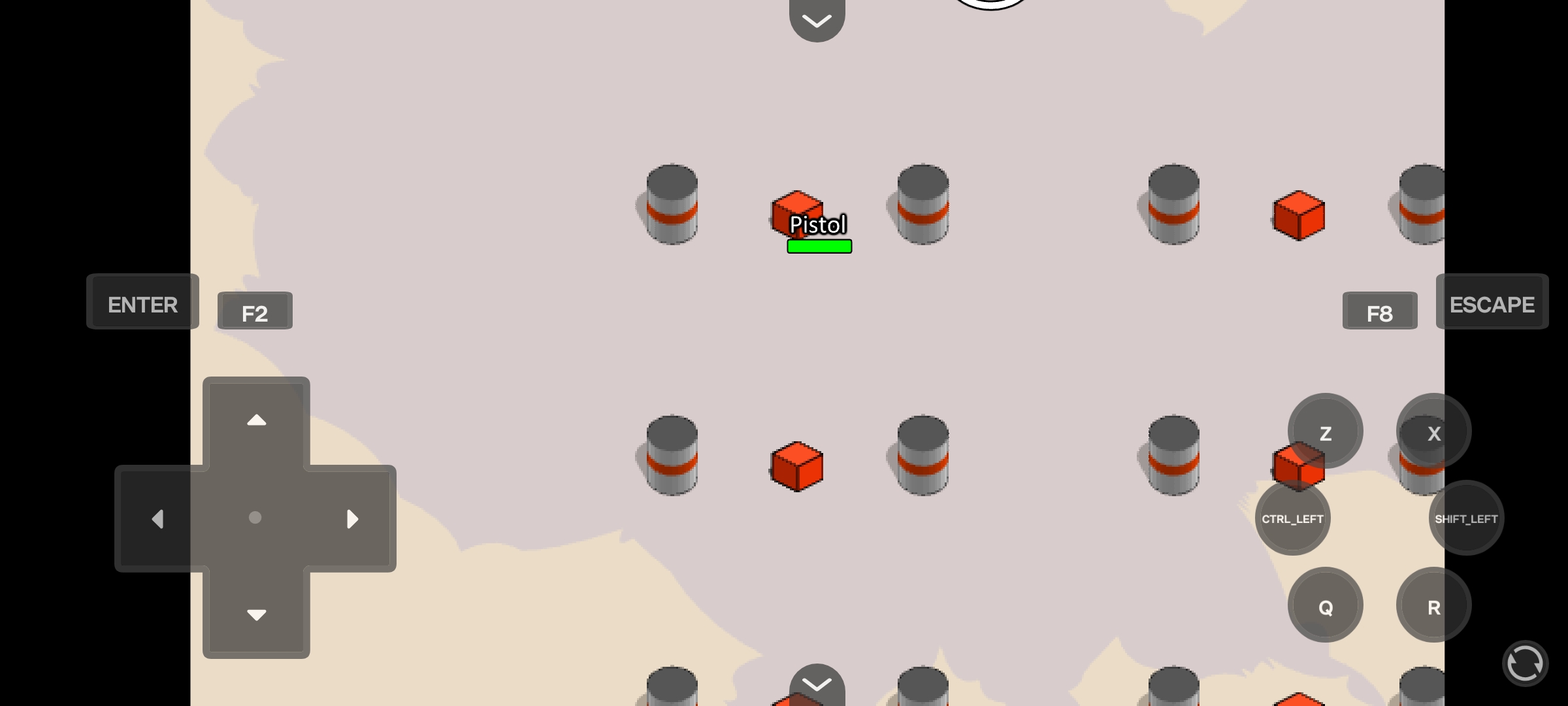Screen dimensions: 1568x706
Task: Expand the bottom chevron handle
Action: coord(817,684)
